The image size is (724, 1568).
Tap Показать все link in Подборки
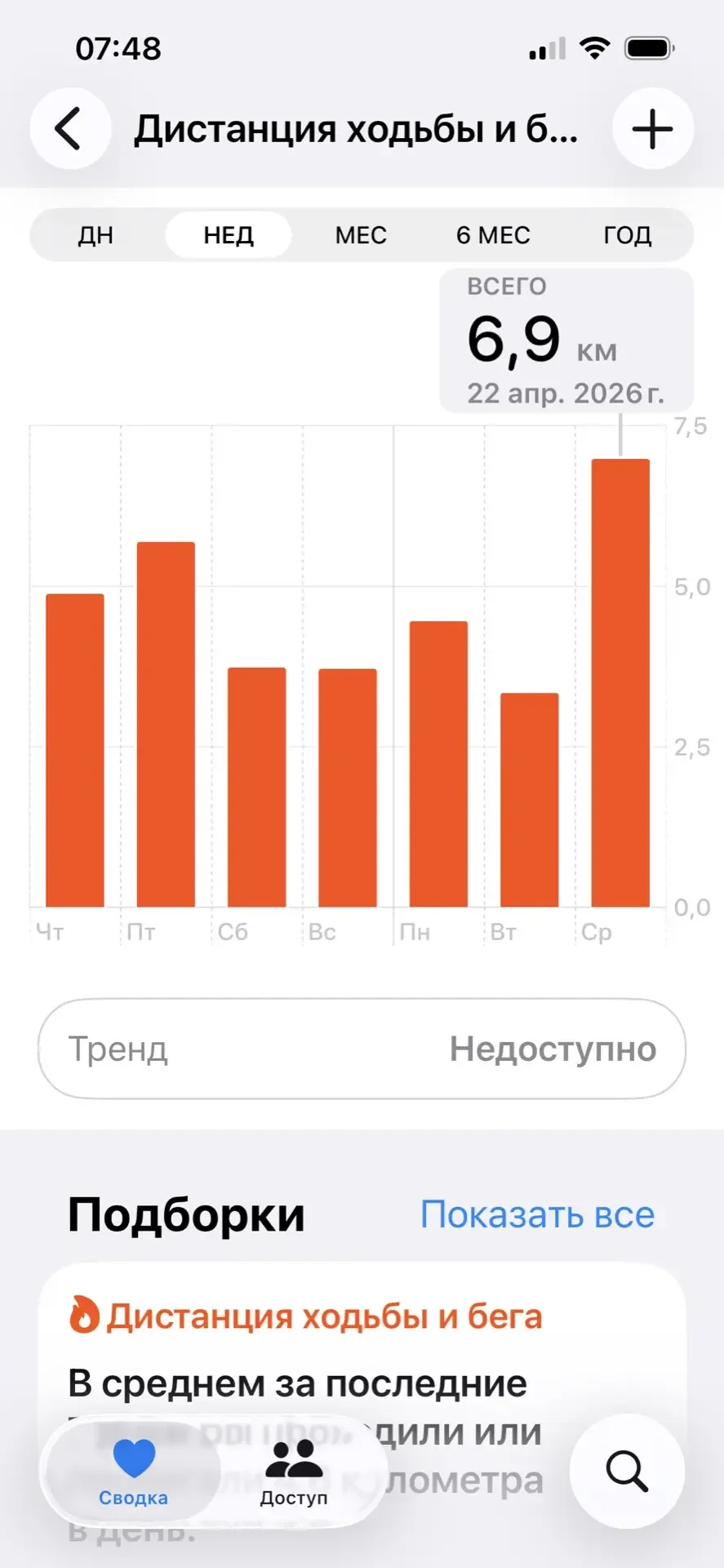tap(537, 1214)
